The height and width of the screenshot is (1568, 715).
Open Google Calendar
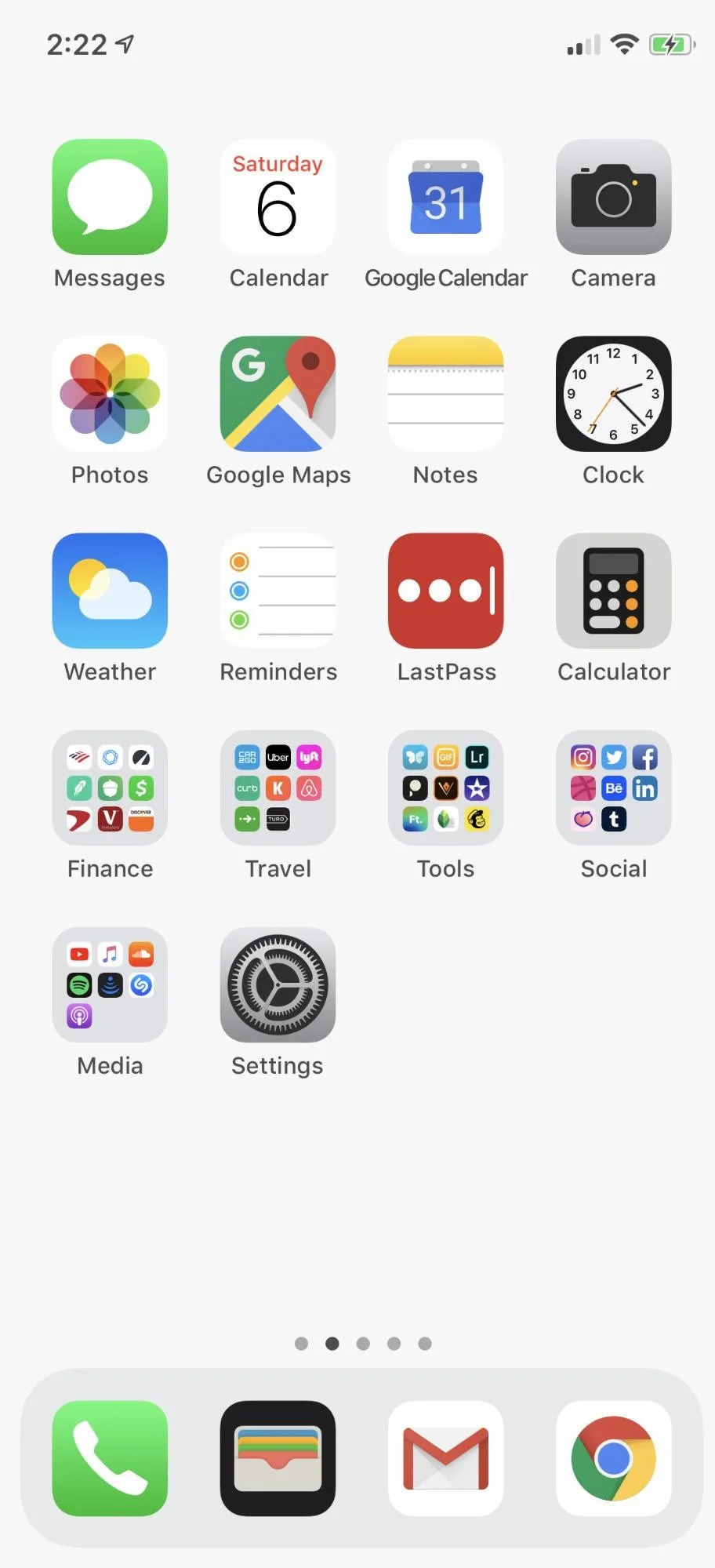tap(445, 197)
